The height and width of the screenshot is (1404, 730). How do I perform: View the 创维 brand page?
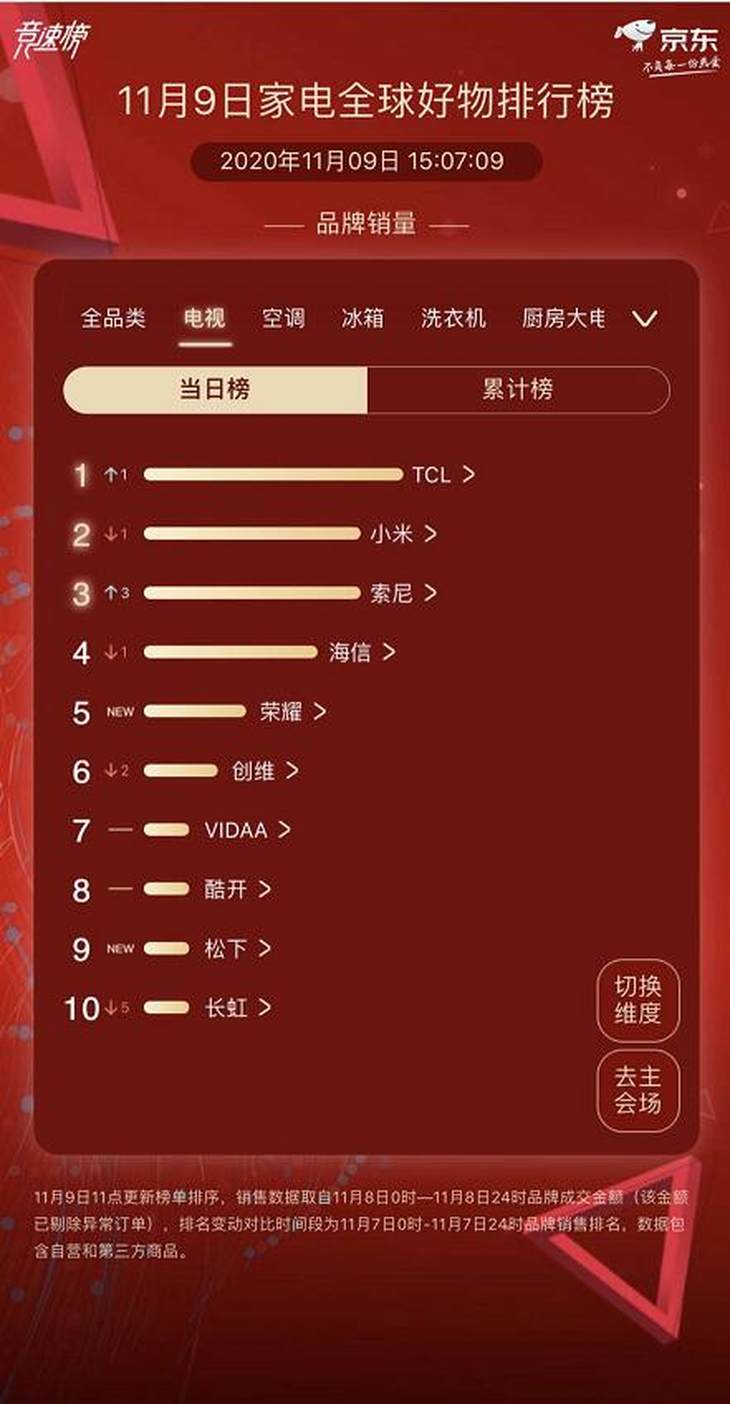click(x=263, y=771)
